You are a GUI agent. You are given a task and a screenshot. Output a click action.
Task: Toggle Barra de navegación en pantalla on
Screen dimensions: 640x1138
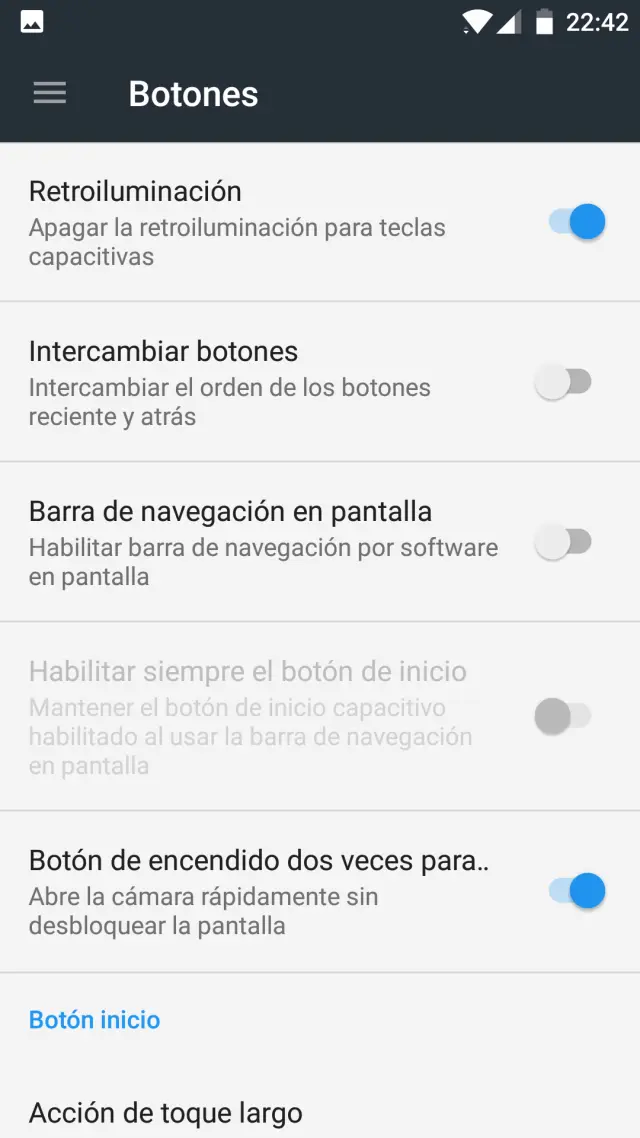coord(564,543)
